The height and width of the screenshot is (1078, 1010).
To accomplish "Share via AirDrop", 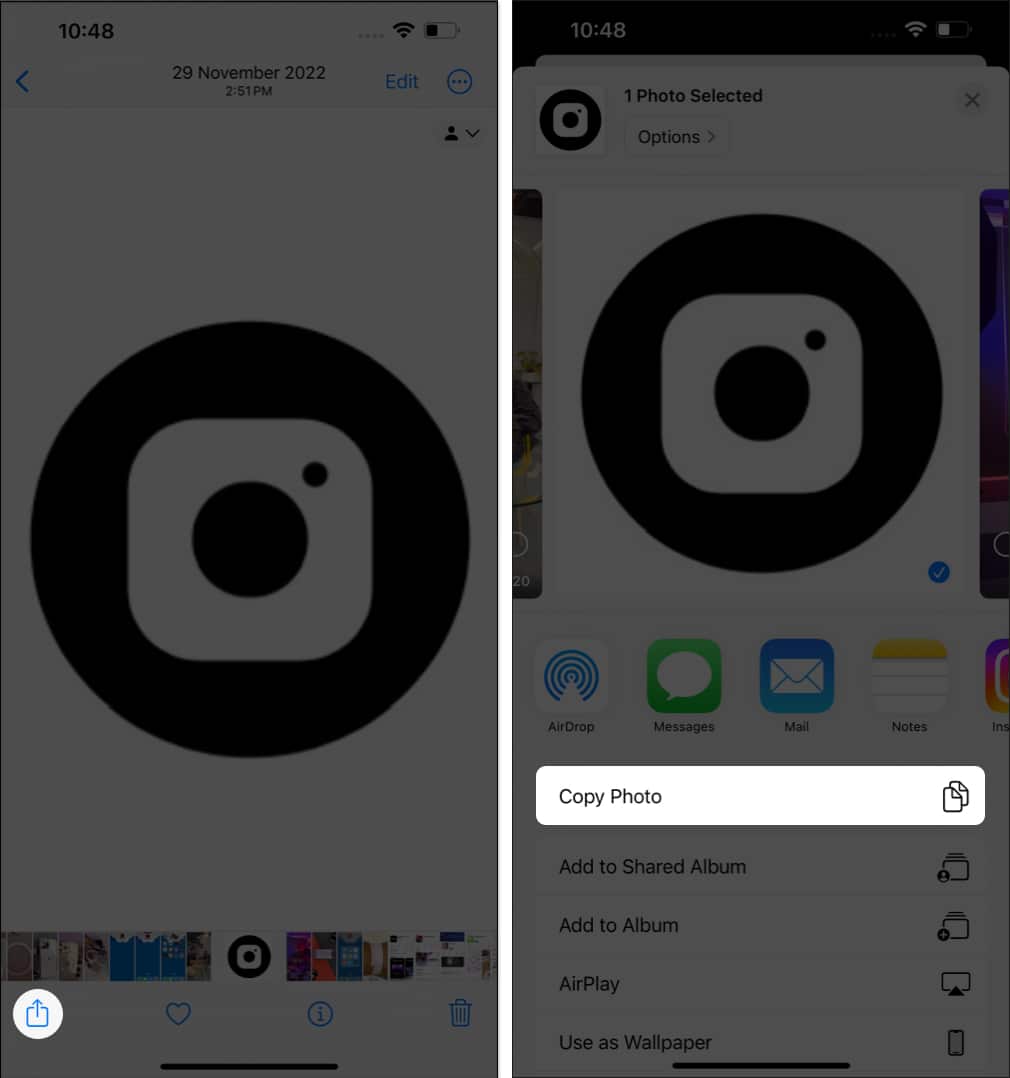I will (571, 677).
